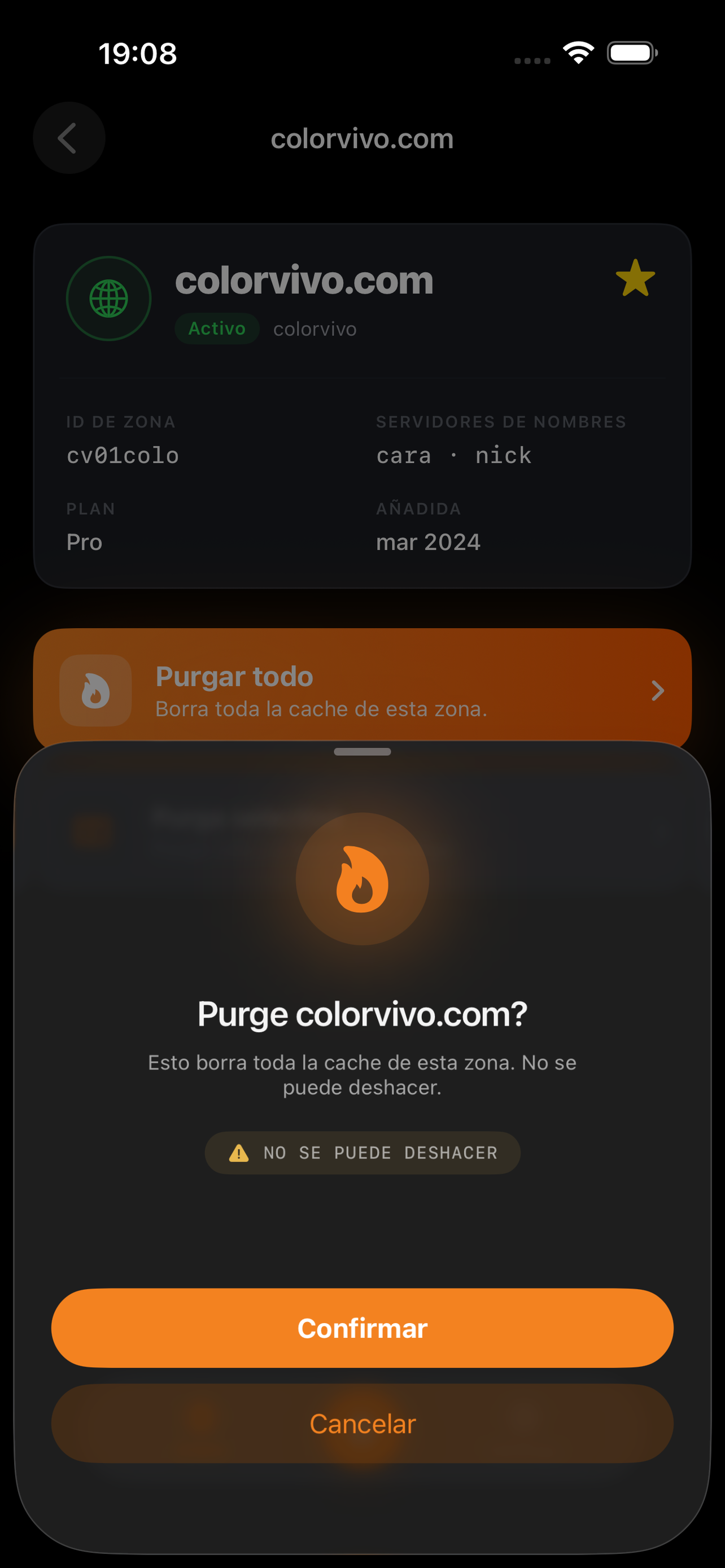
Task: Tap the NO SE PUEDE DESHACER warning pill
Action: point(361,1152)
